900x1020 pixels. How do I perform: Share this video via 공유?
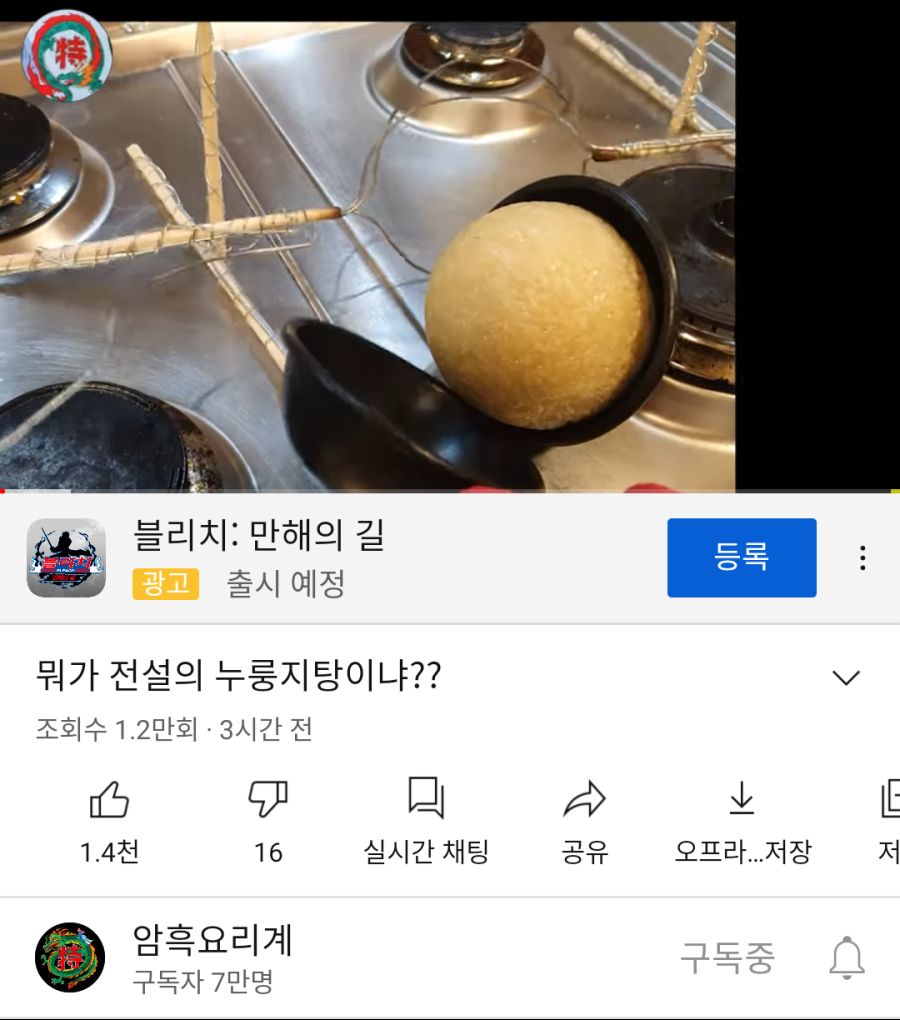click(x=585, y=822)
